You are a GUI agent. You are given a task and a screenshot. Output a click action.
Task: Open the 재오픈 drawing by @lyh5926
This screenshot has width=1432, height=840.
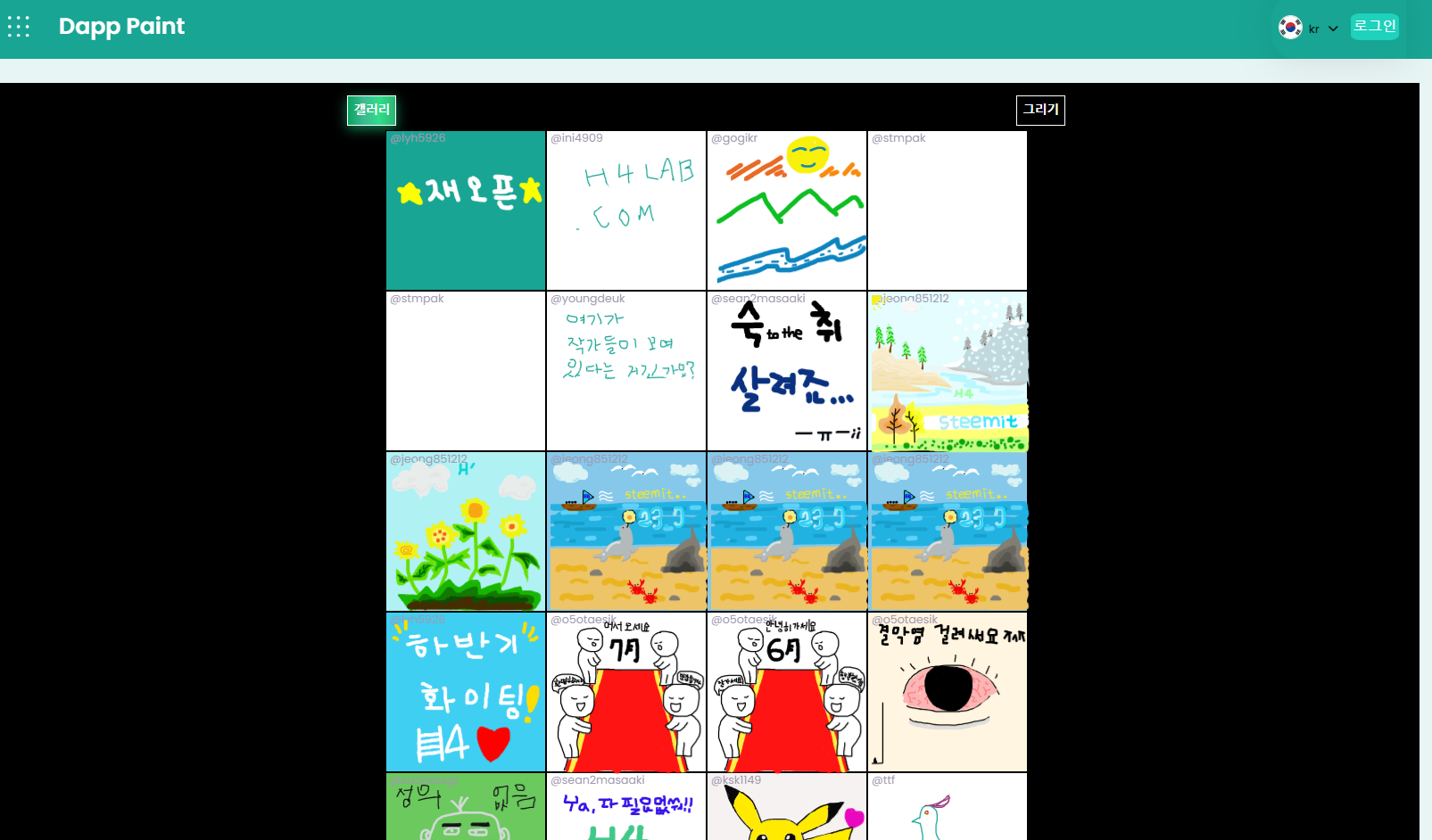[x=466, y=210]
